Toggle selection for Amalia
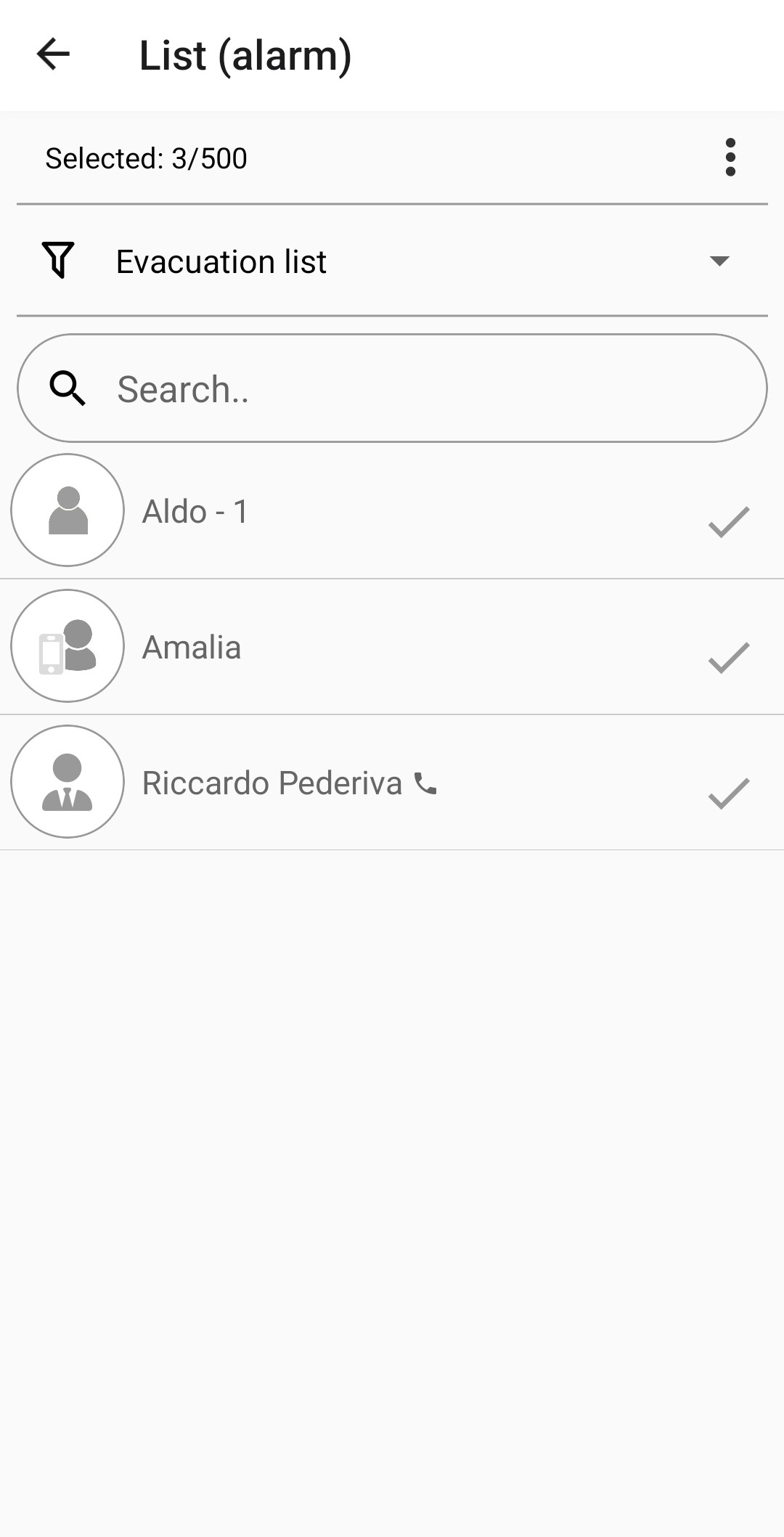The height and width of the screenshot is (1537, 784). [728, 657]
